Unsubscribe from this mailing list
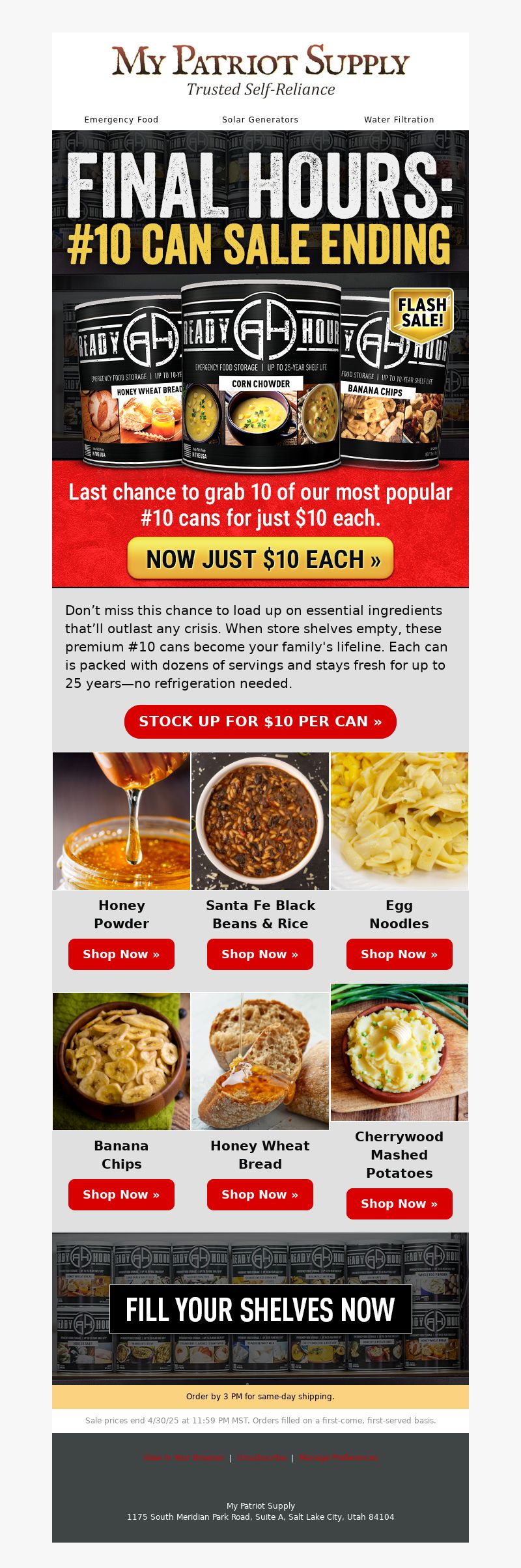Viewport: 521px width, 1568px height. (x=261, y=1458)
